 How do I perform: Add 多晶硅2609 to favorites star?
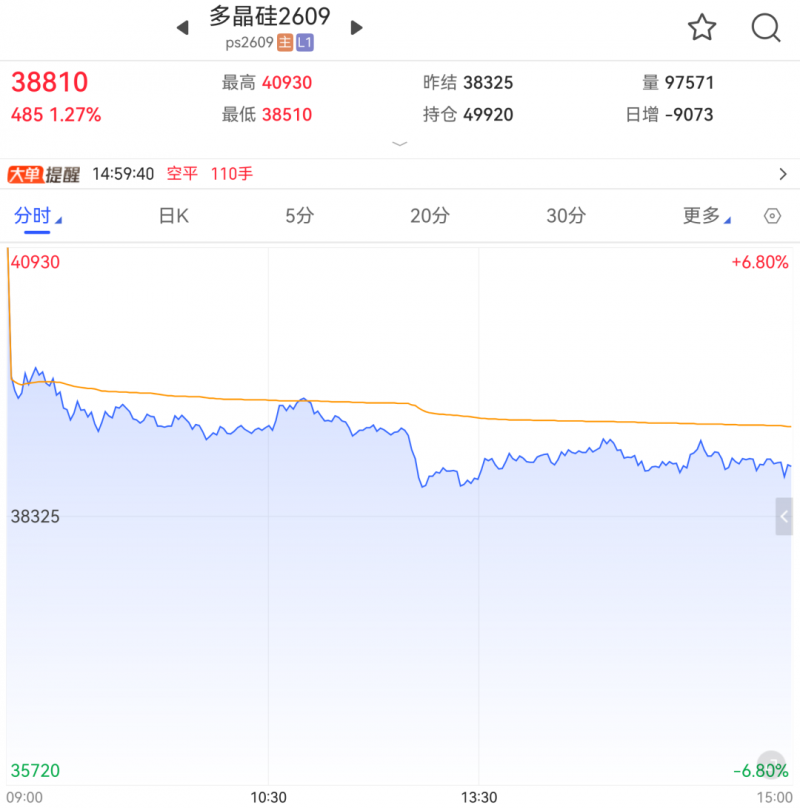pos(702,27)
